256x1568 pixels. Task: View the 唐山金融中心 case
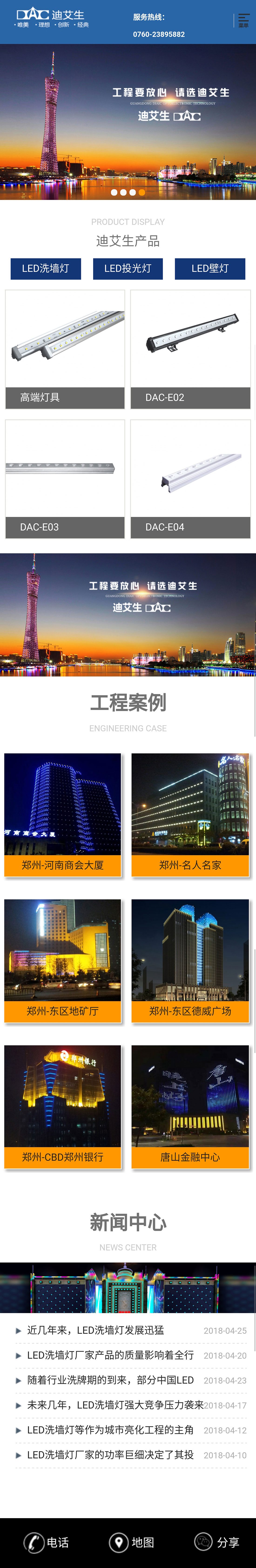pos(190,1107)
